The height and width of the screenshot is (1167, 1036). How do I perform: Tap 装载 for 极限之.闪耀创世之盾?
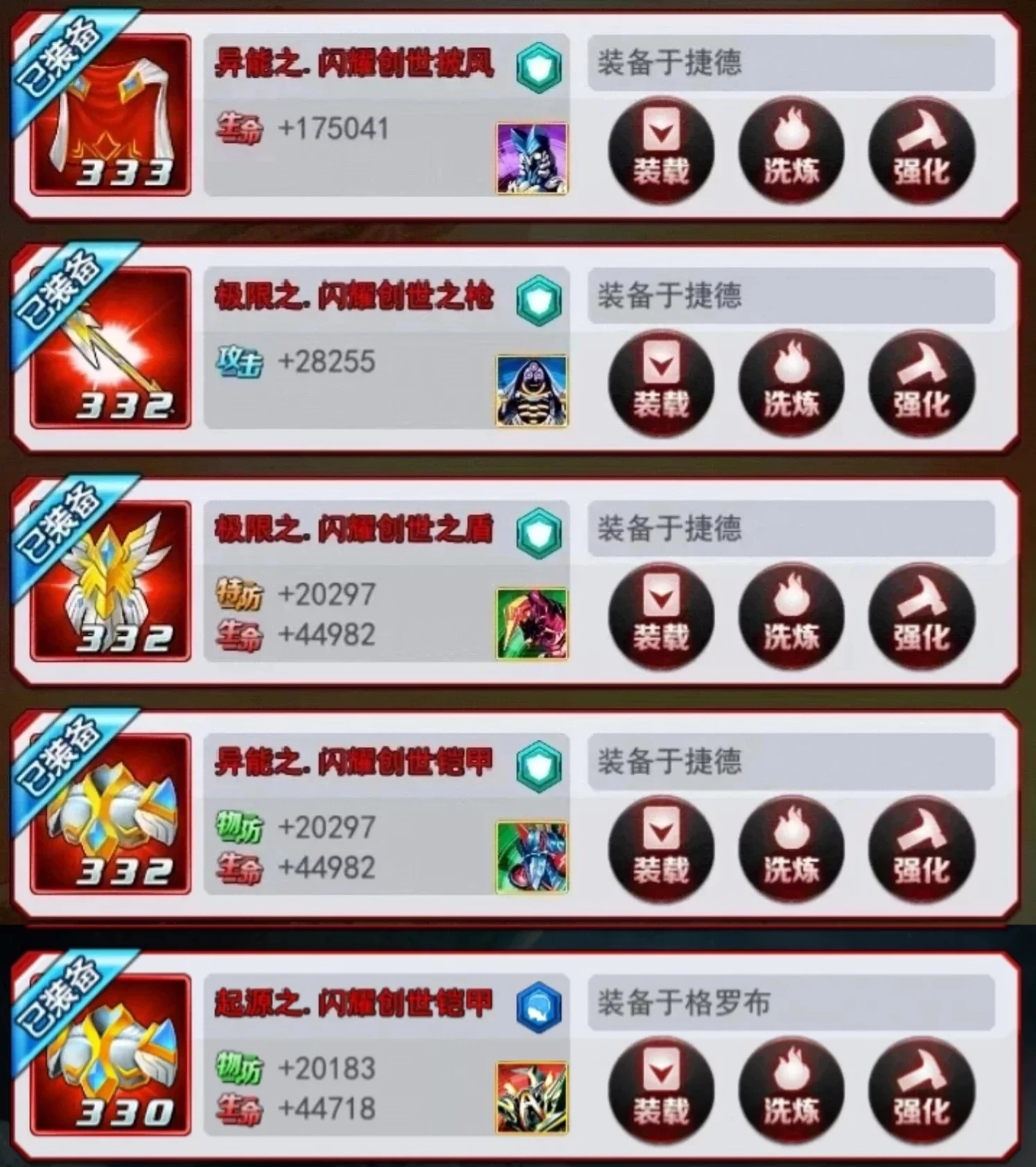point(660,616)
